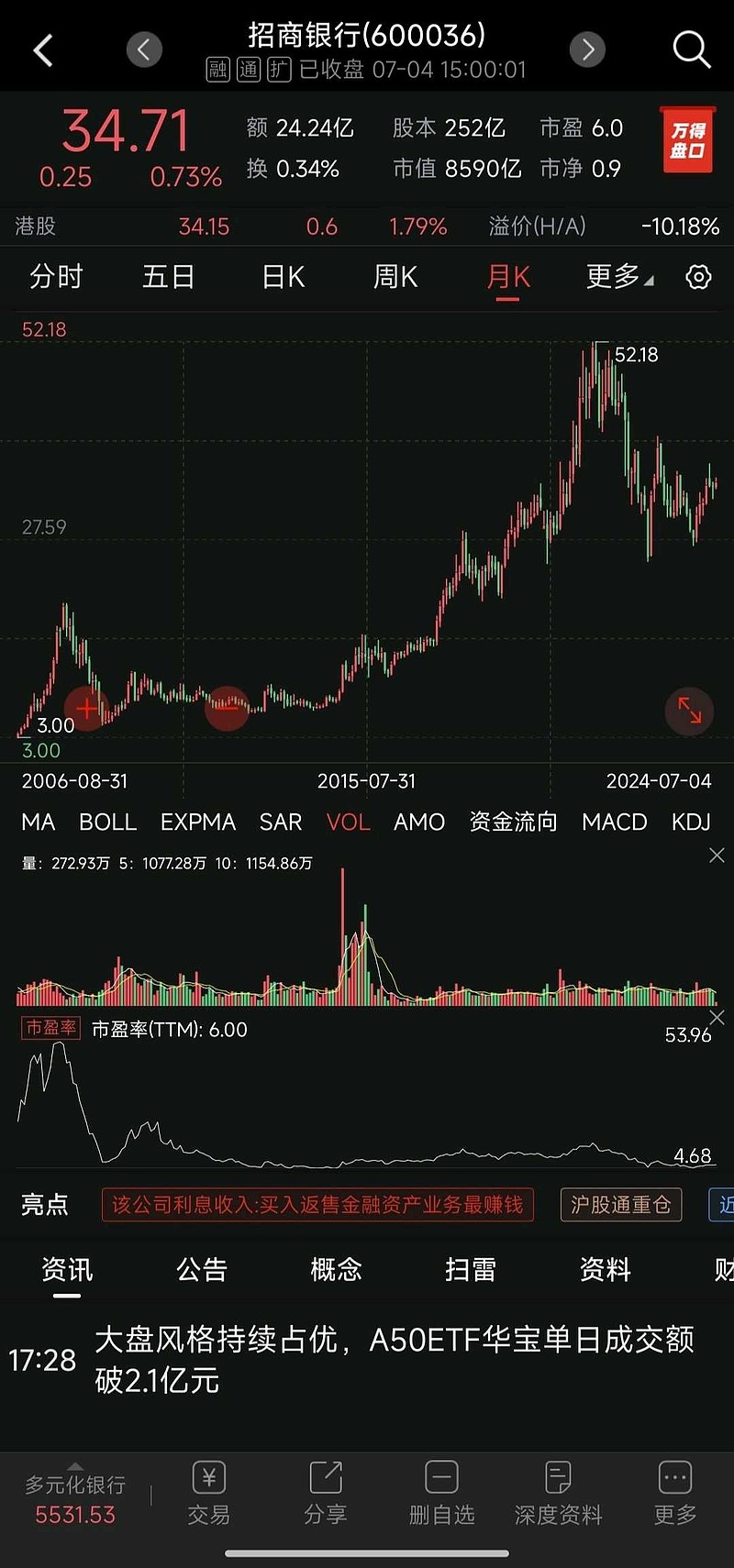Switch to 周K weekly chart
Image resolution: width=734 pixels, height=1568 pixels.
click(x=395, y=277)
